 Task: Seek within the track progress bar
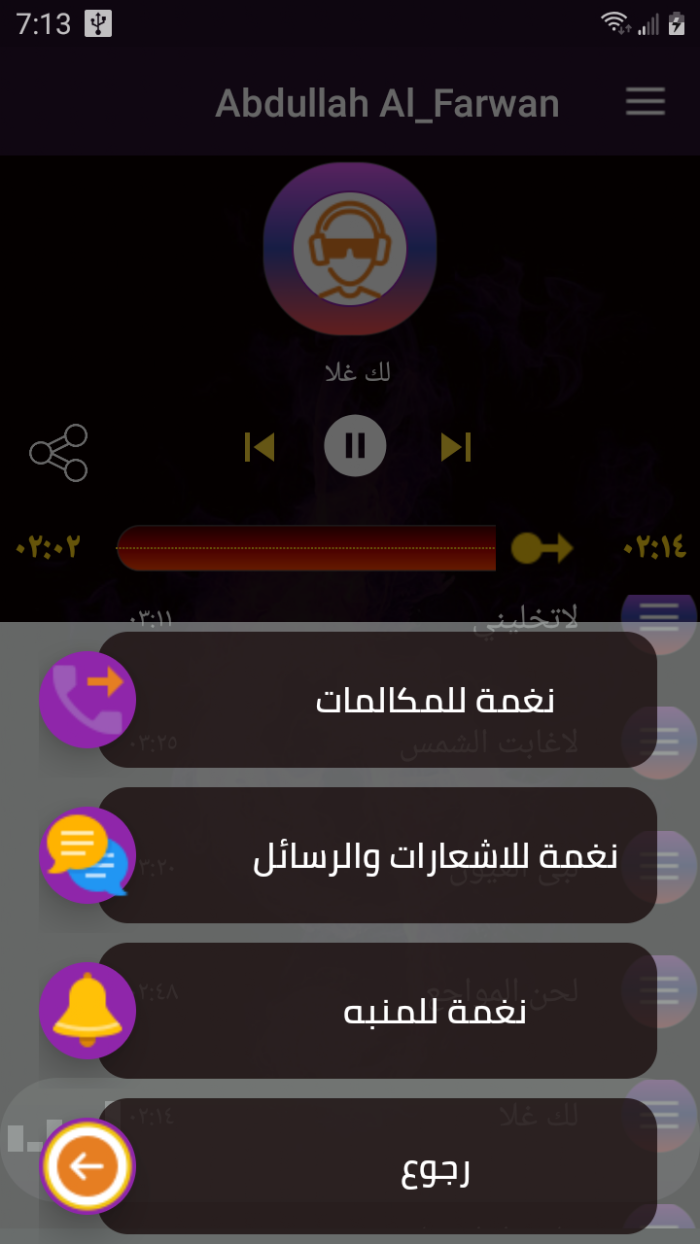coord(306,548)
